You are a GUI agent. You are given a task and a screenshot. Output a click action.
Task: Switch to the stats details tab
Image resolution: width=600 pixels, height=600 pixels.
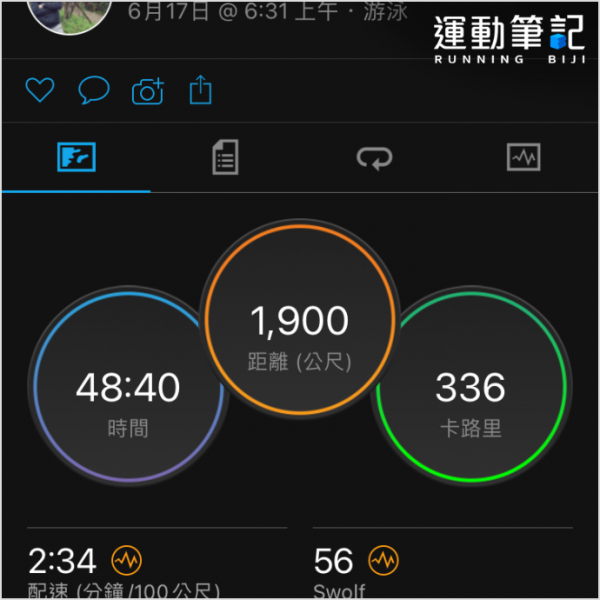(x=225, y=158)
